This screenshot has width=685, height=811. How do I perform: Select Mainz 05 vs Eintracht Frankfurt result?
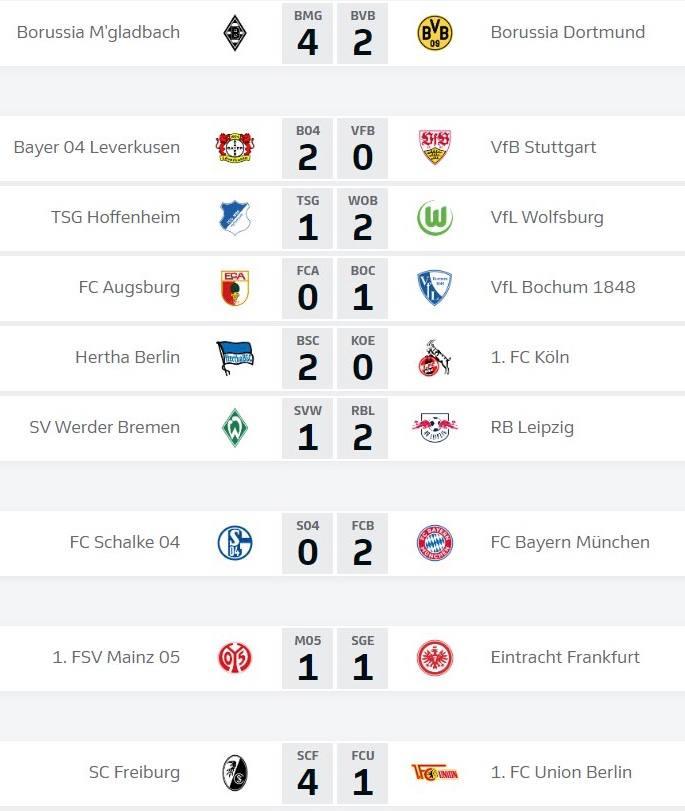coord(335,658)
